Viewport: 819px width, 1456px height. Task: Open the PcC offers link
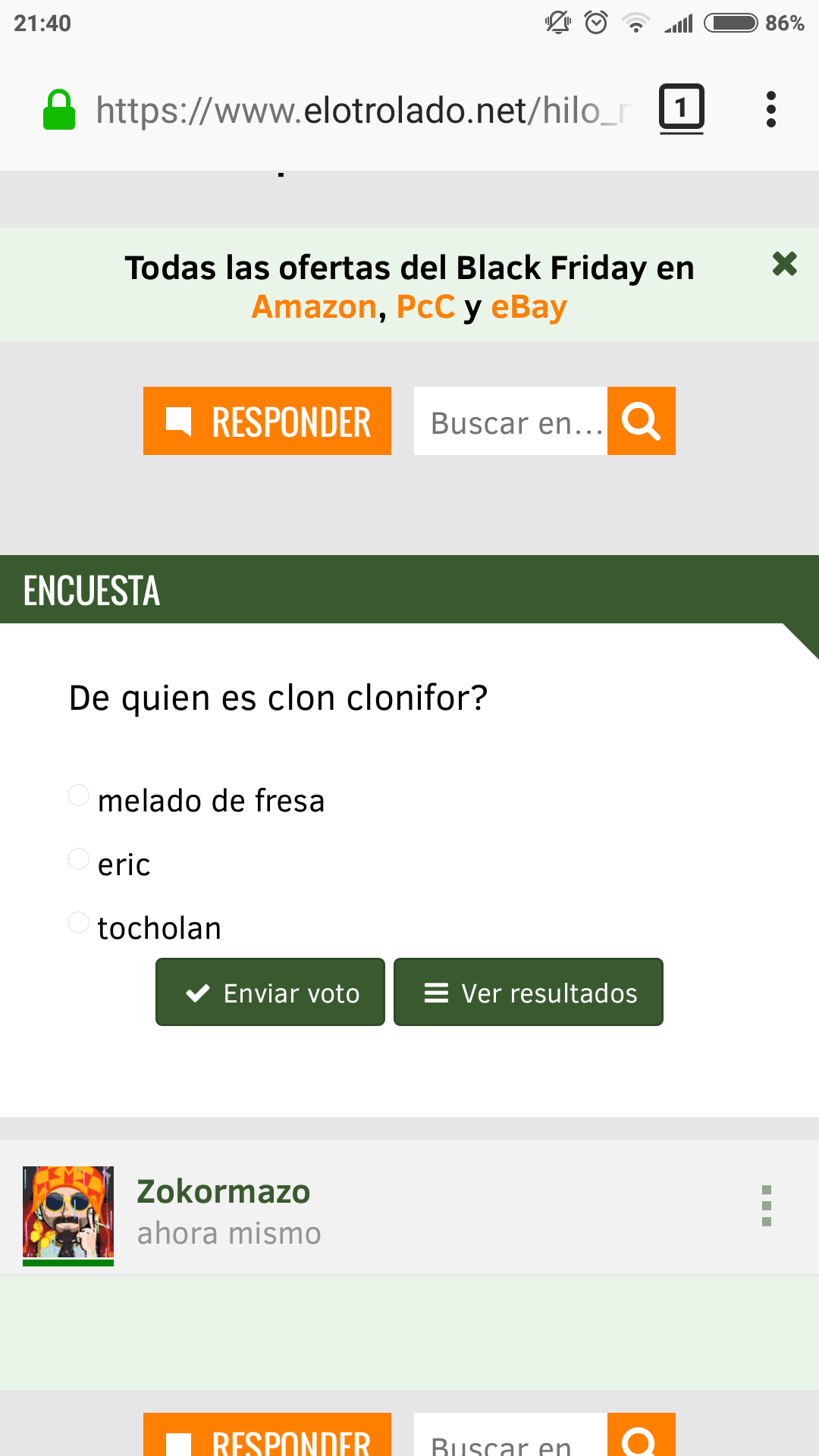point(425,307)
